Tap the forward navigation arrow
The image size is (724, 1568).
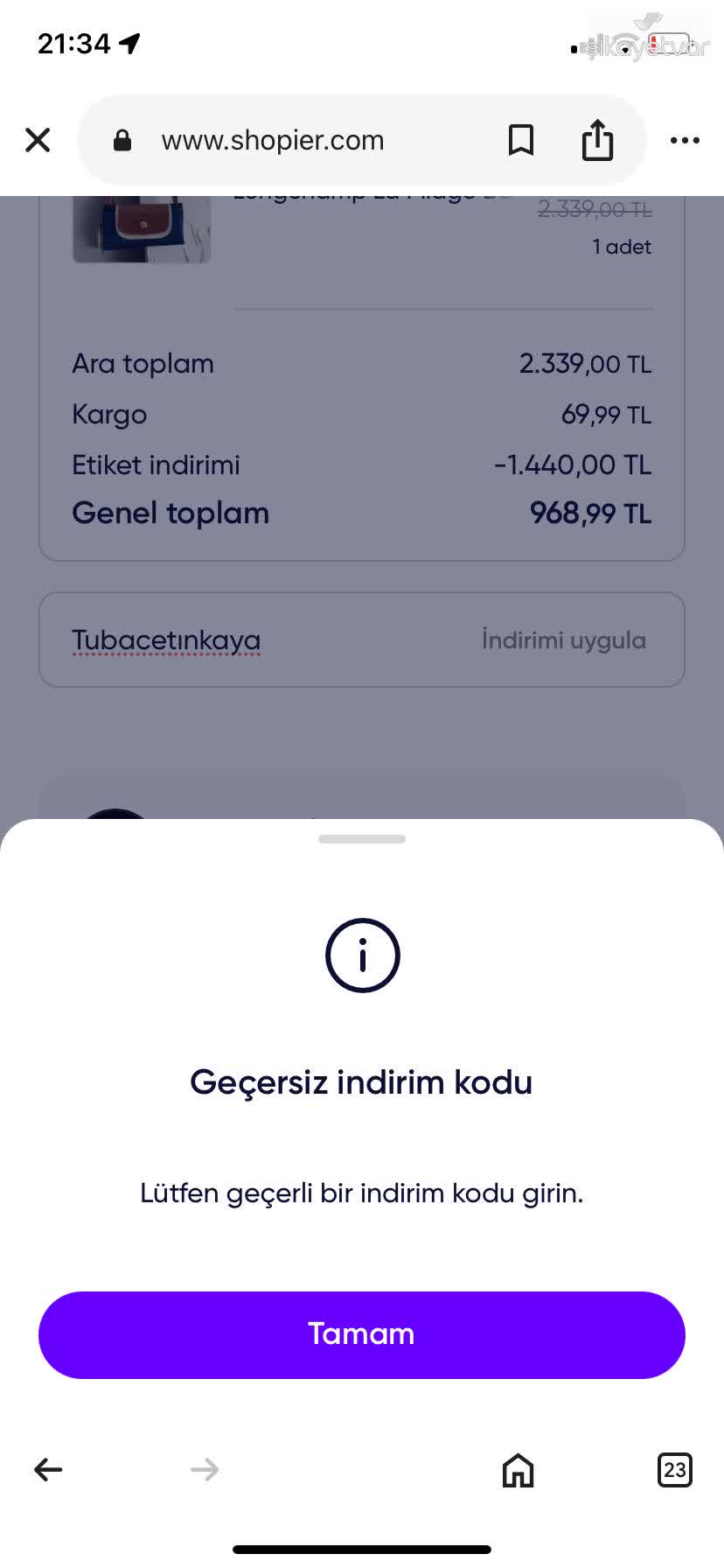(205, 1470)
